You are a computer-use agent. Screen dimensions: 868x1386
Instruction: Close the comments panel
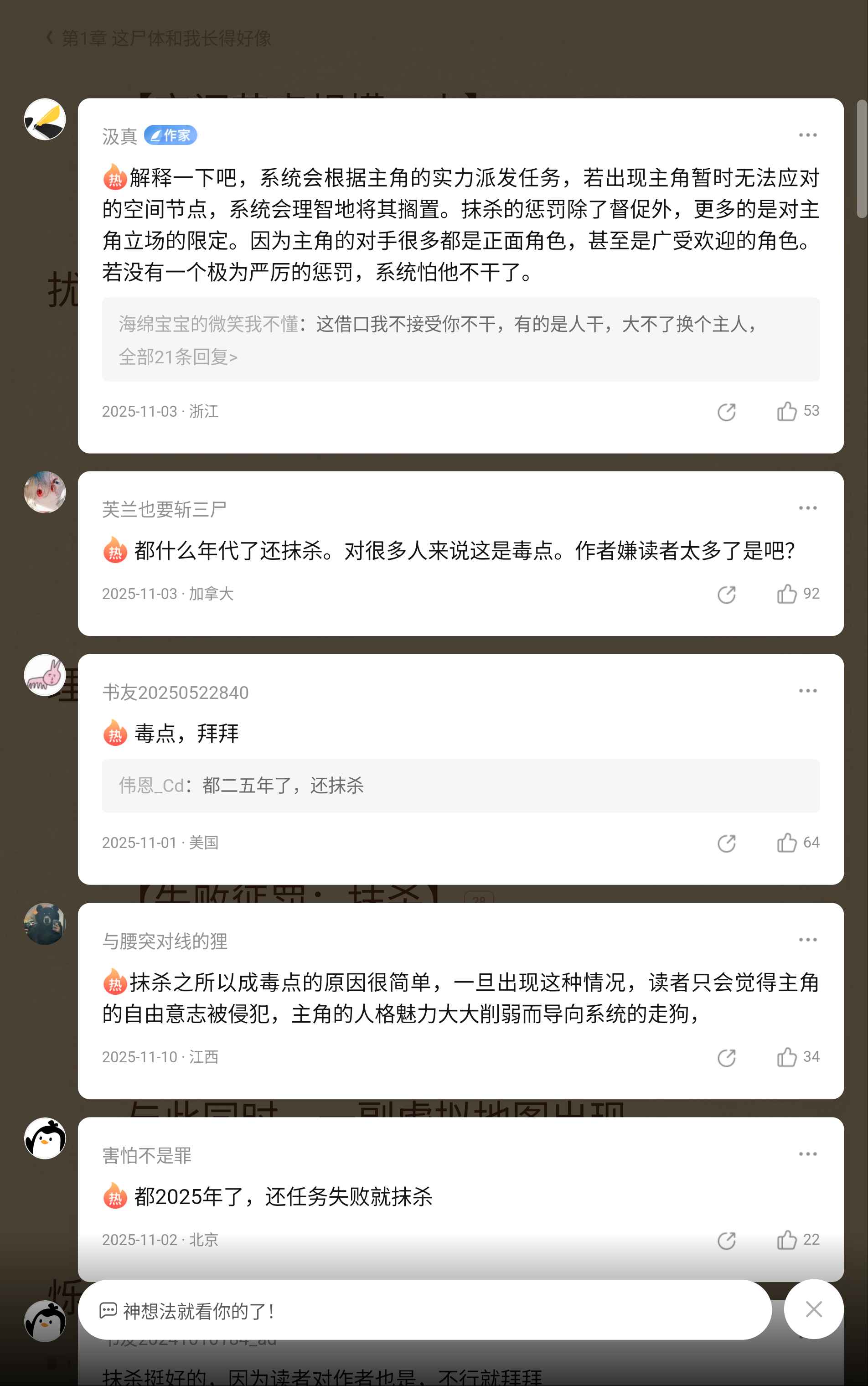[813, 1310]
